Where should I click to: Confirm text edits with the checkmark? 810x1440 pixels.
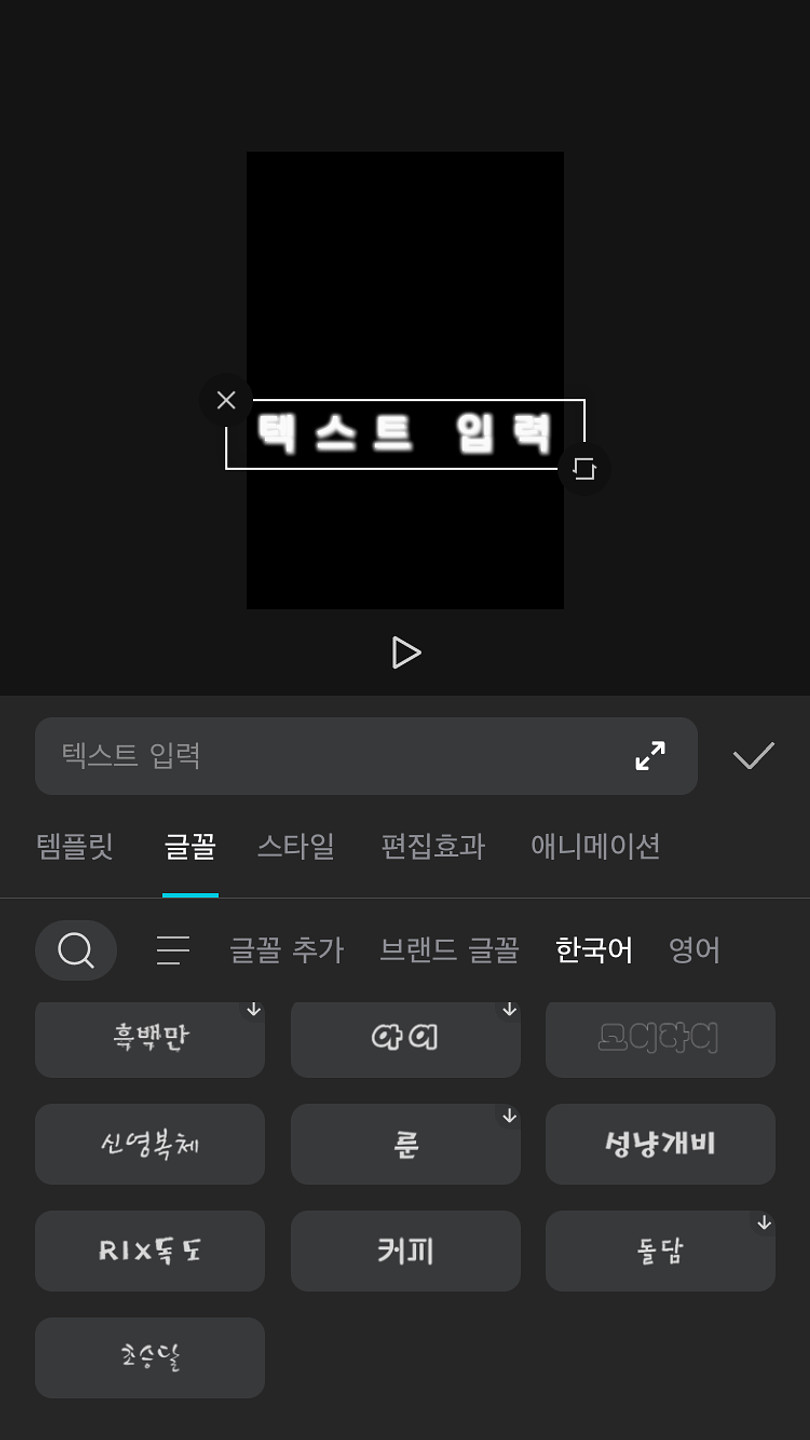[x=753, y=756]
